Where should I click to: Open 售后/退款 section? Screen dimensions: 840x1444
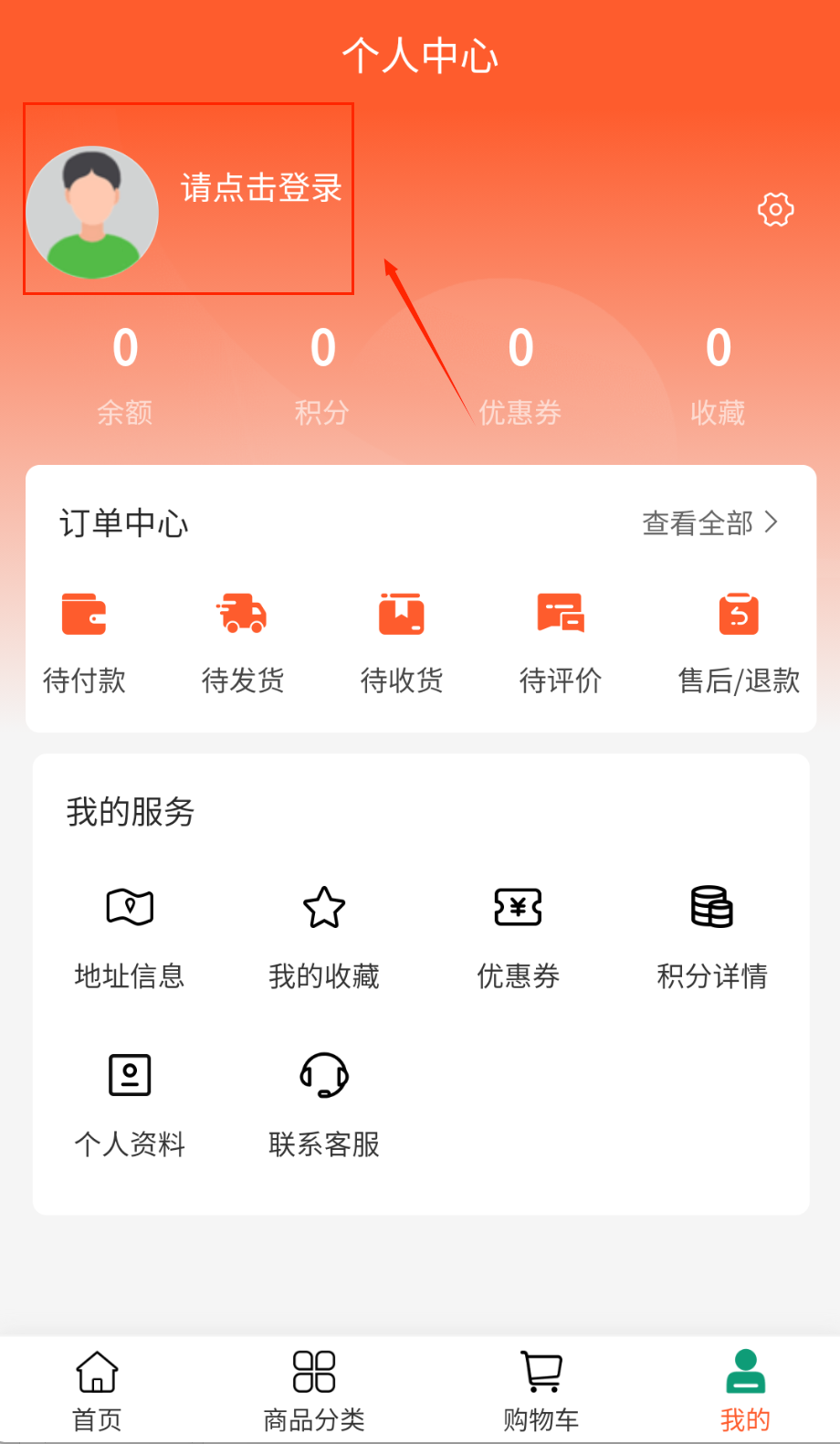(x=738, y=639)
